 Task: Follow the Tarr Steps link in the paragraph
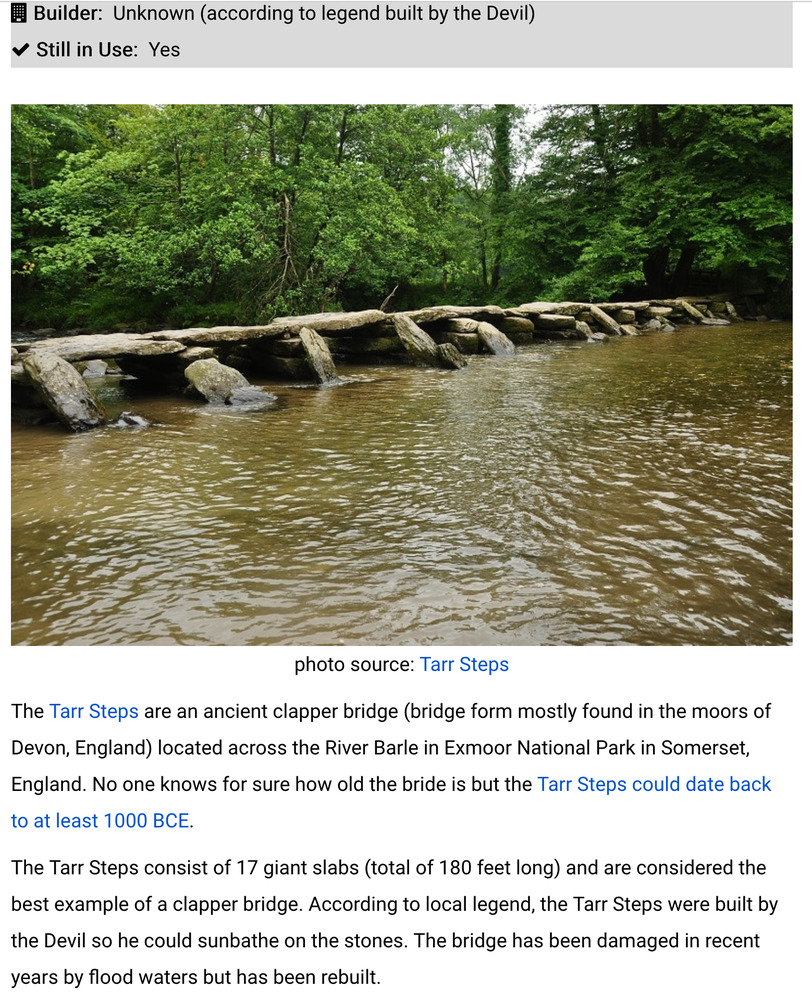pyautogui.click(x=93, y=712)
